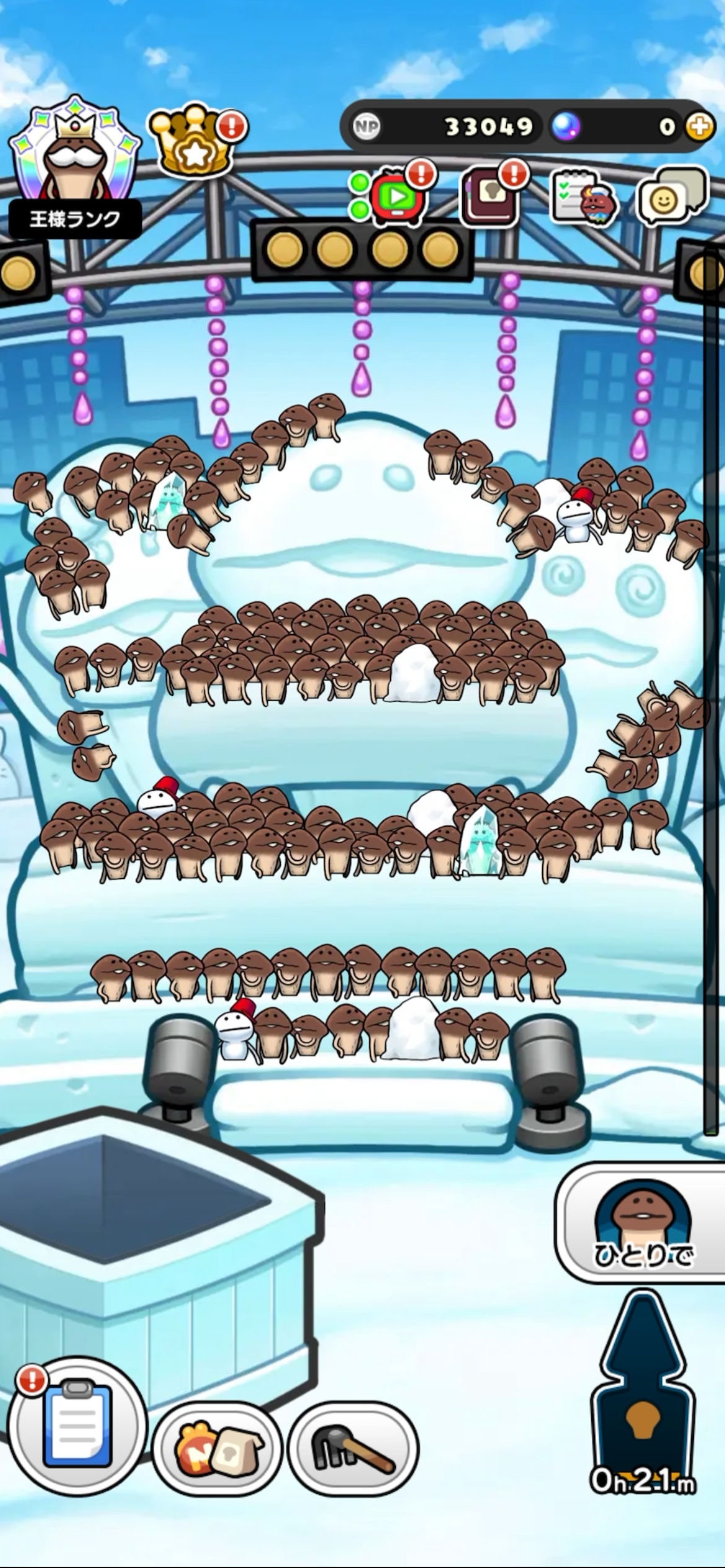The image size is (725, 1568).
Task: Open the smiley chat bubbles
Action: coord(672,196)
